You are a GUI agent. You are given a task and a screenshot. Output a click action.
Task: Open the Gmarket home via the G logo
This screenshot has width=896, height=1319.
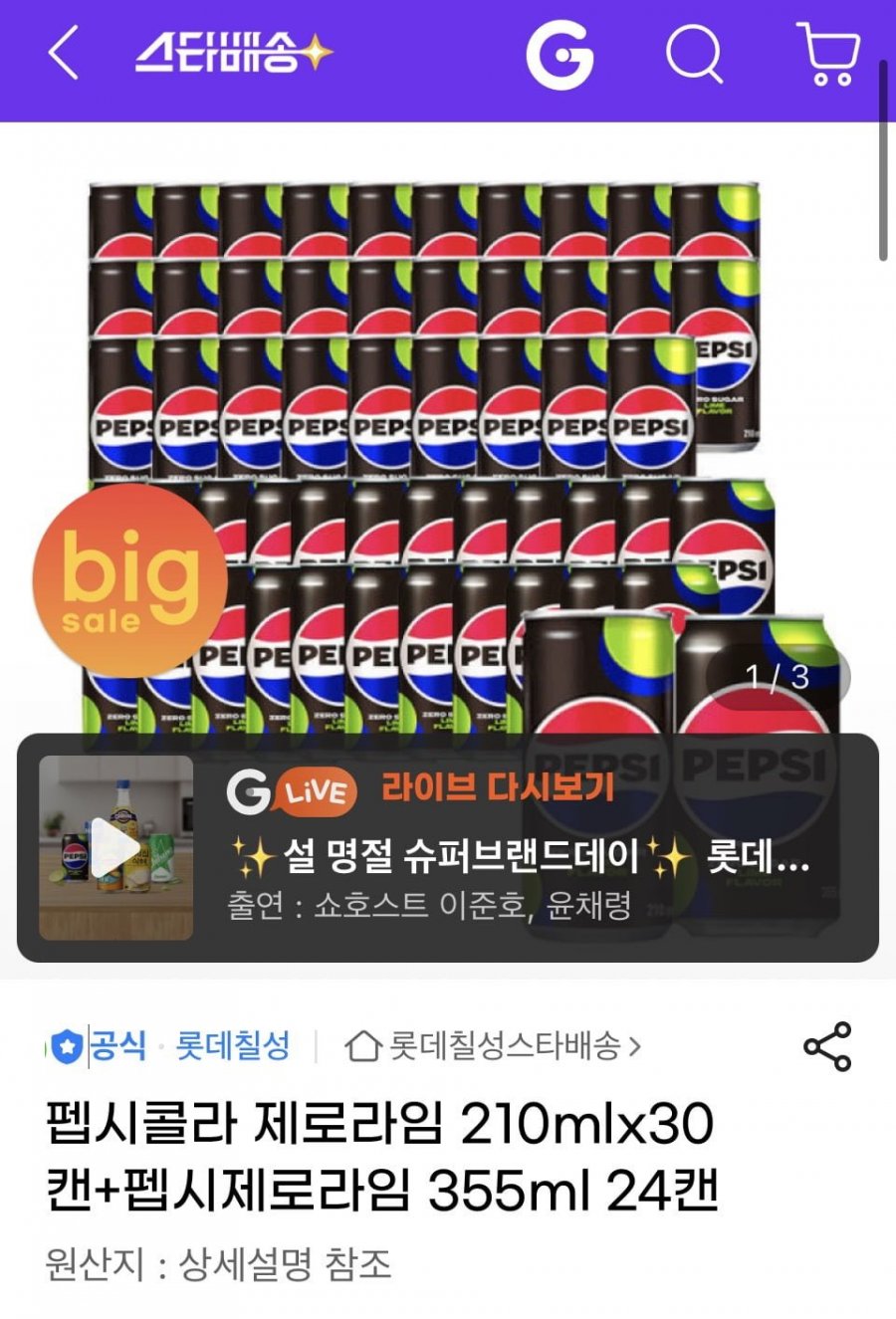[x=560, y=55]
